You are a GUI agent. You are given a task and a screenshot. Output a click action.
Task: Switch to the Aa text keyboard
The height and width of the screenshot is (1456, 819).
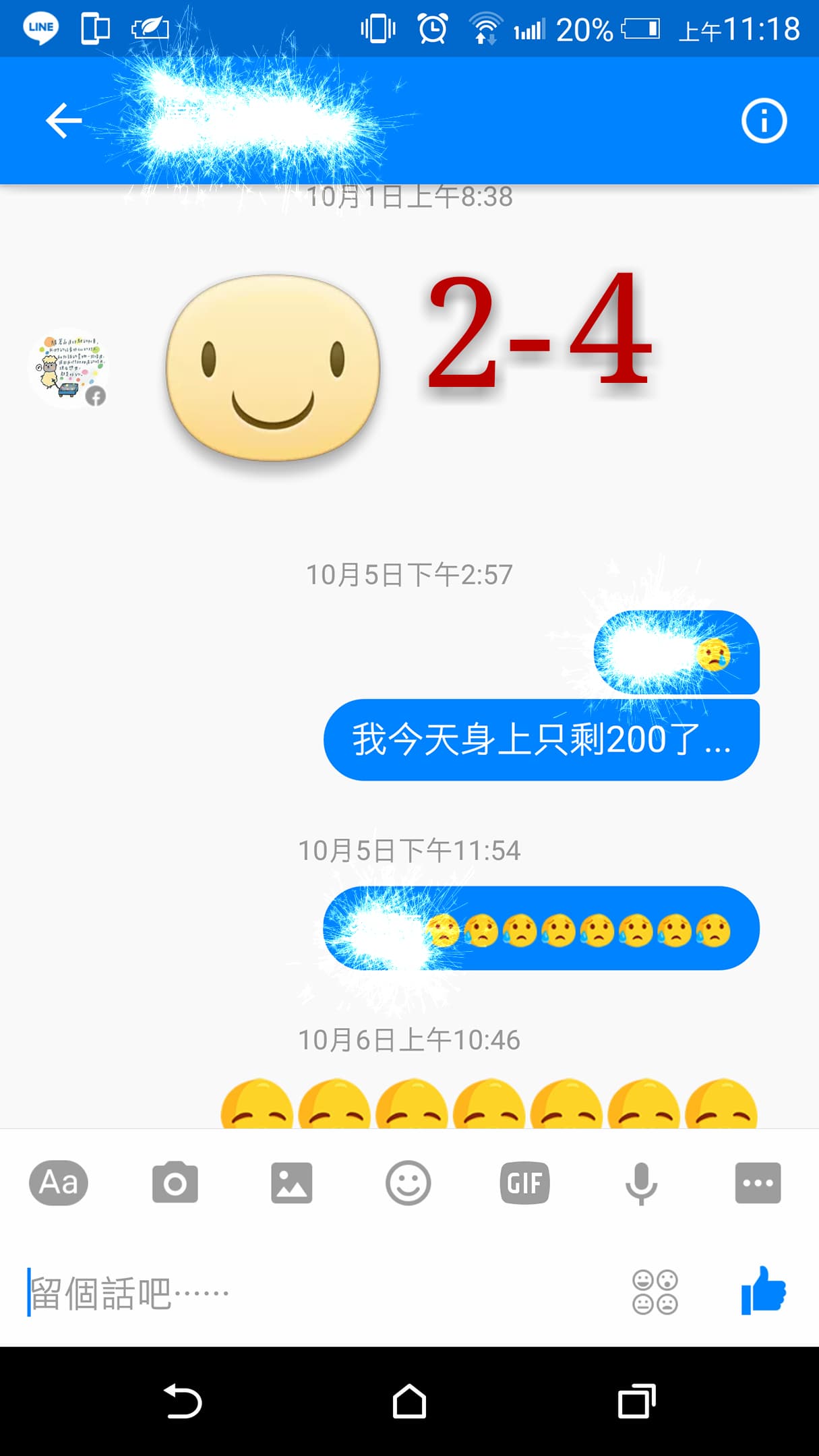pyautogui.click(x=59, y=1182)
